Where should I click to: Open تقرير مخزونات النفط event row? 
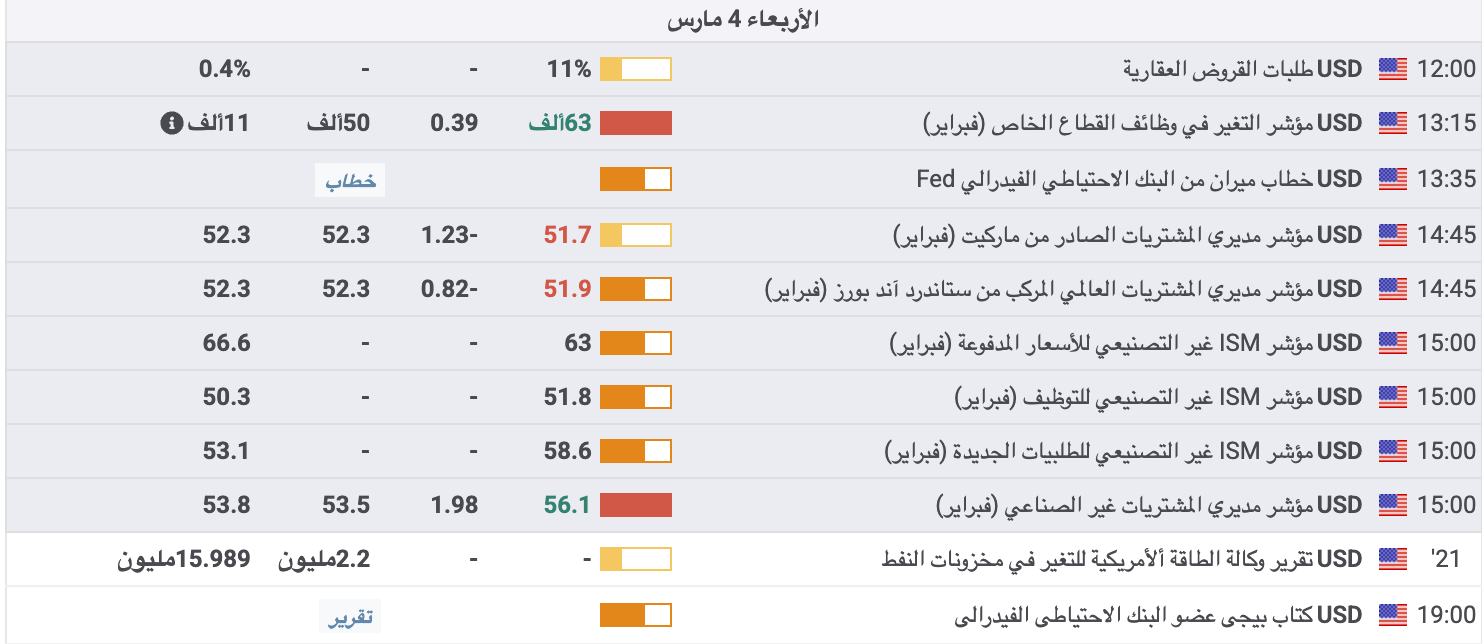1121,559
